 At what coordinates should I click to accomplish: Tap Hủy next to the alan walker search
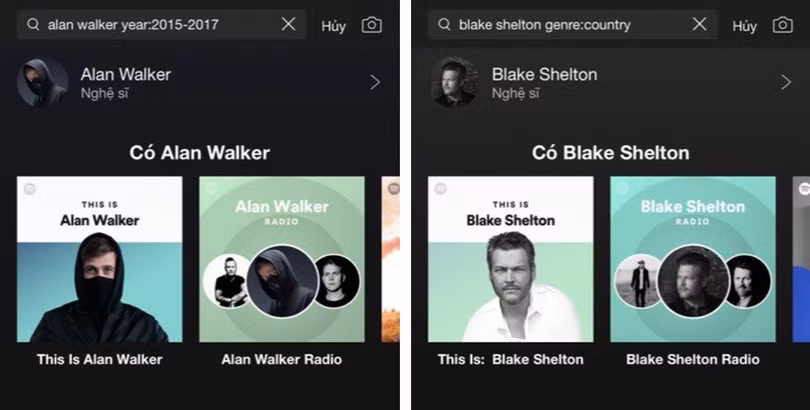tap(333, 25)
